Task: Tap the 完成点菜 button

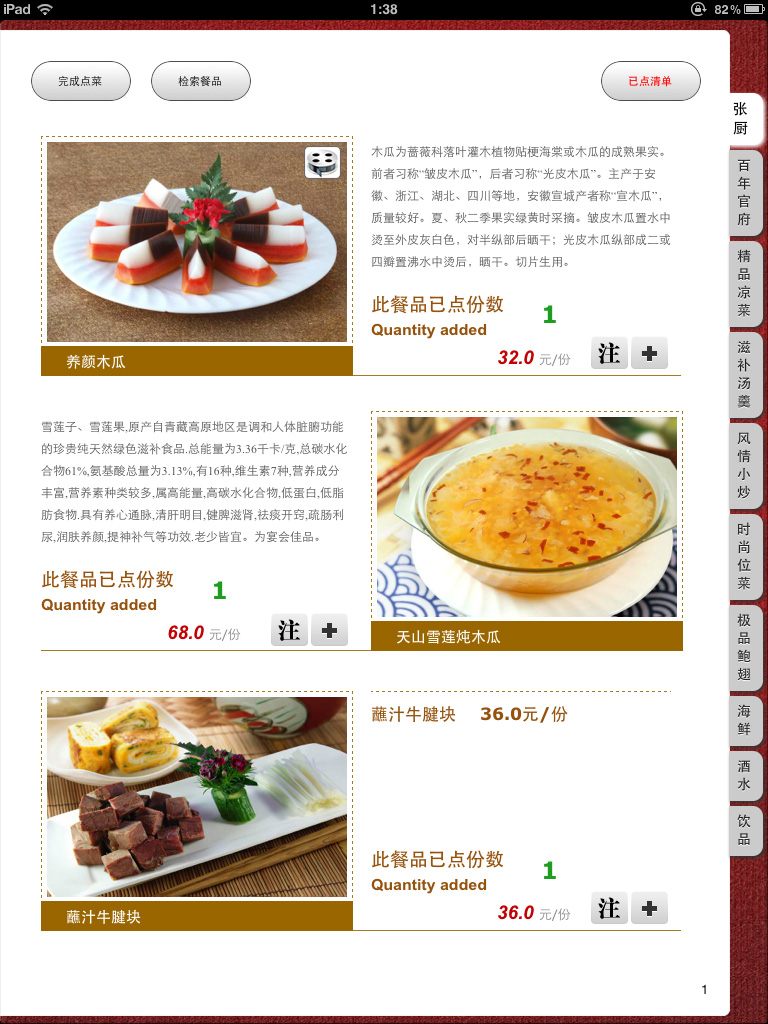Action: click(81, 81)
